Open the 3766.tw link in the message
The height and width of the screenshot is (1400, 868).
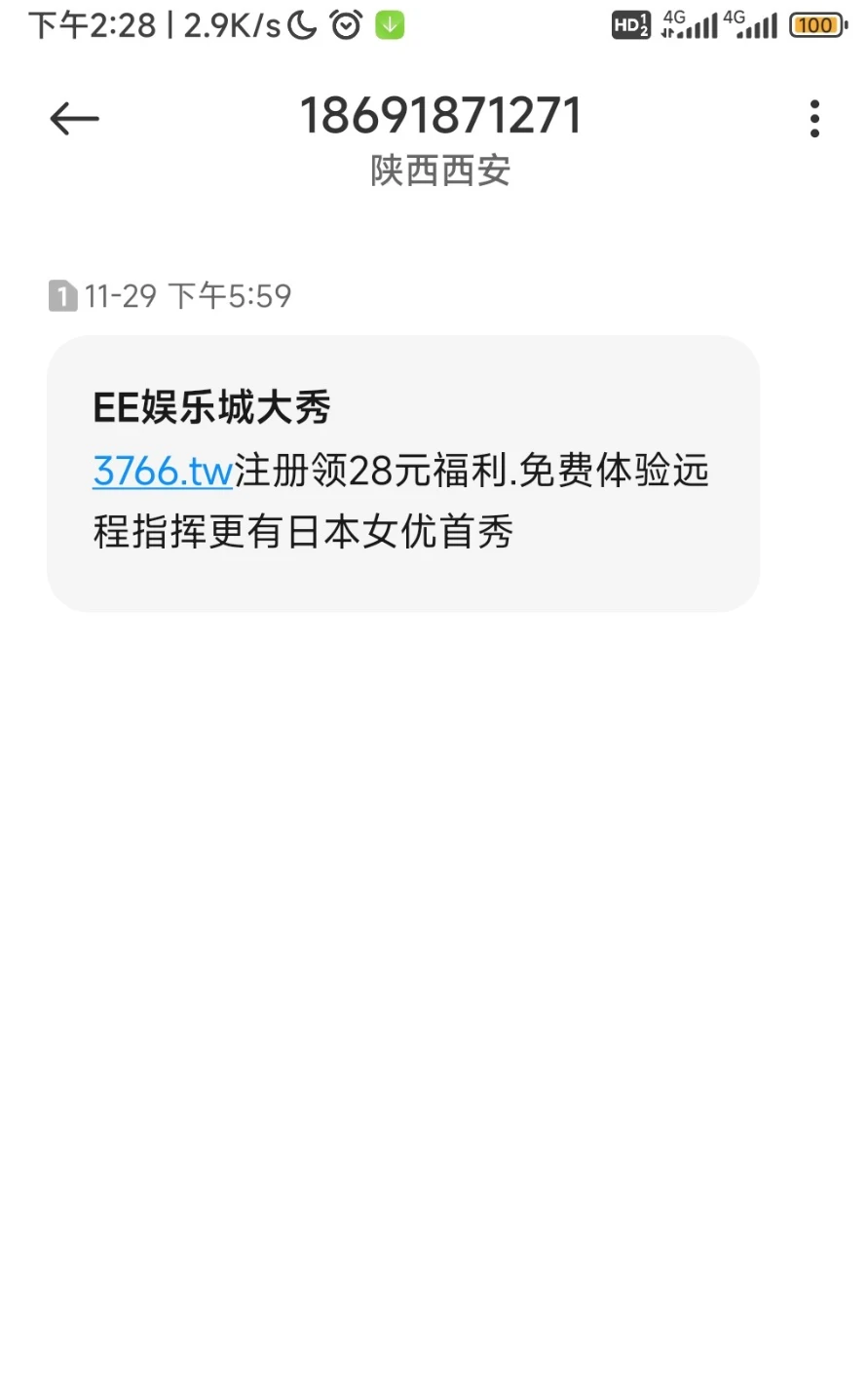163,472
